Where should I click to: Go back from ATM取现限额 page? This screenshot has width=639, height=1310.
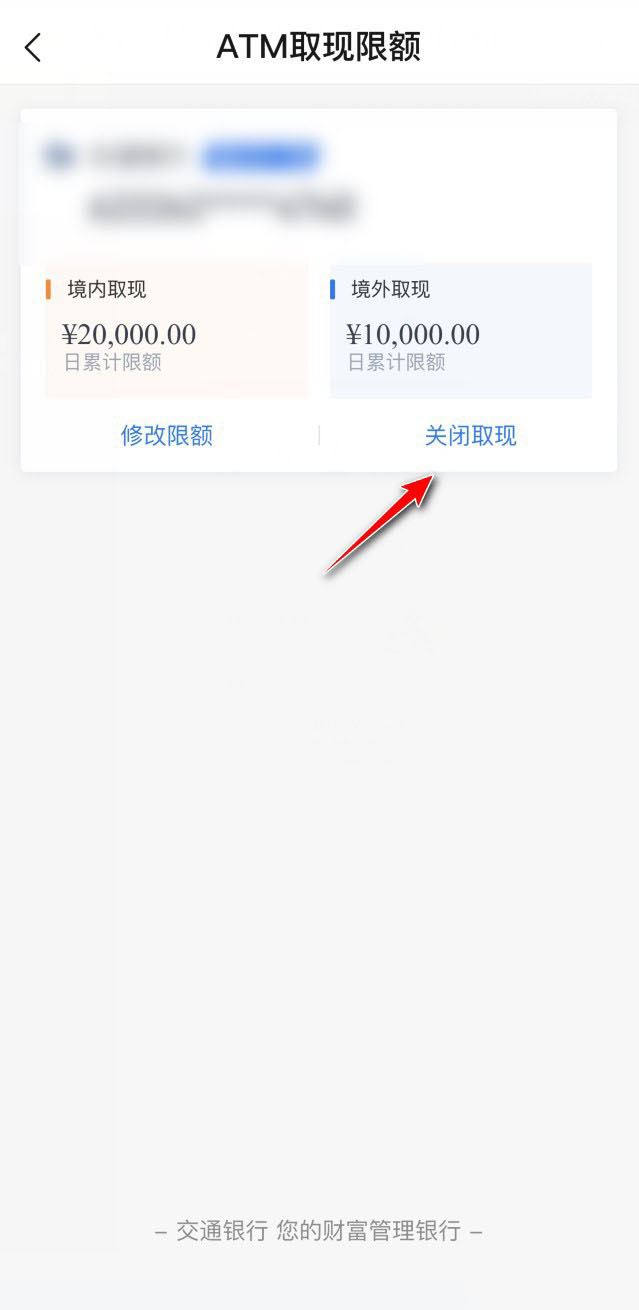[33, 47]
